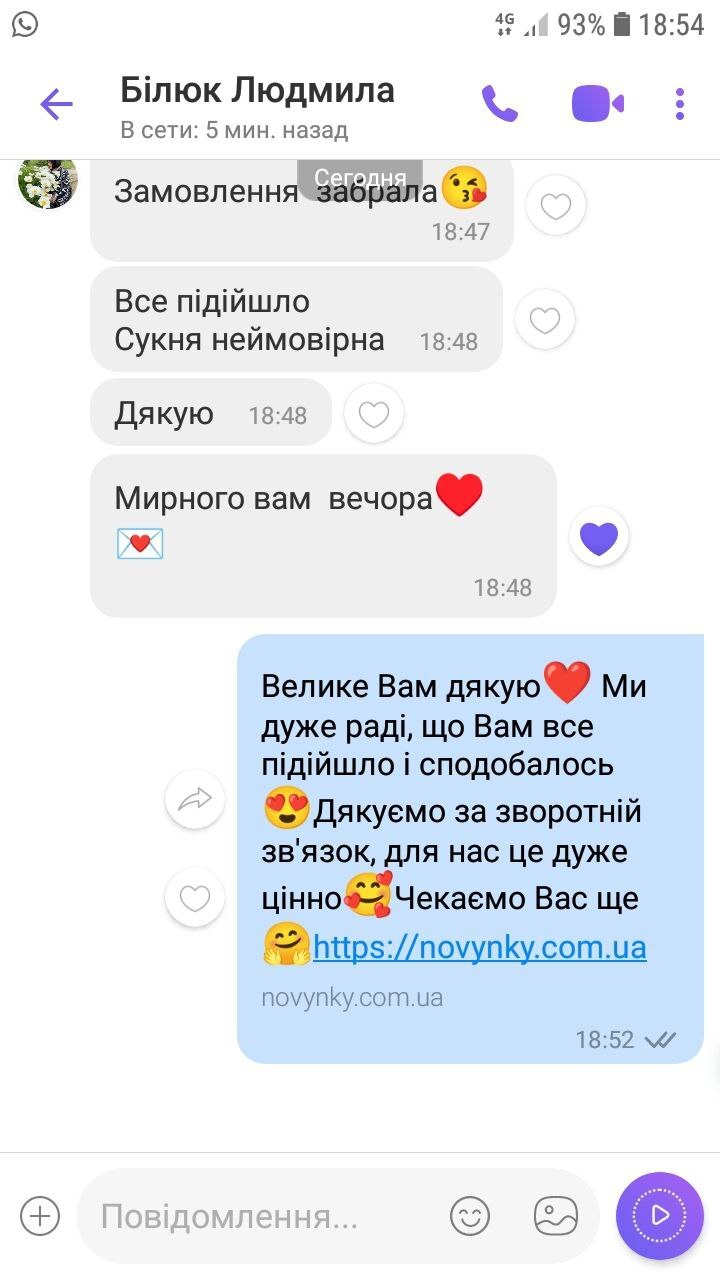Open the sender's profile avatar
The height and width of the screenshot is (1280, 720).
tap(47, 182)
